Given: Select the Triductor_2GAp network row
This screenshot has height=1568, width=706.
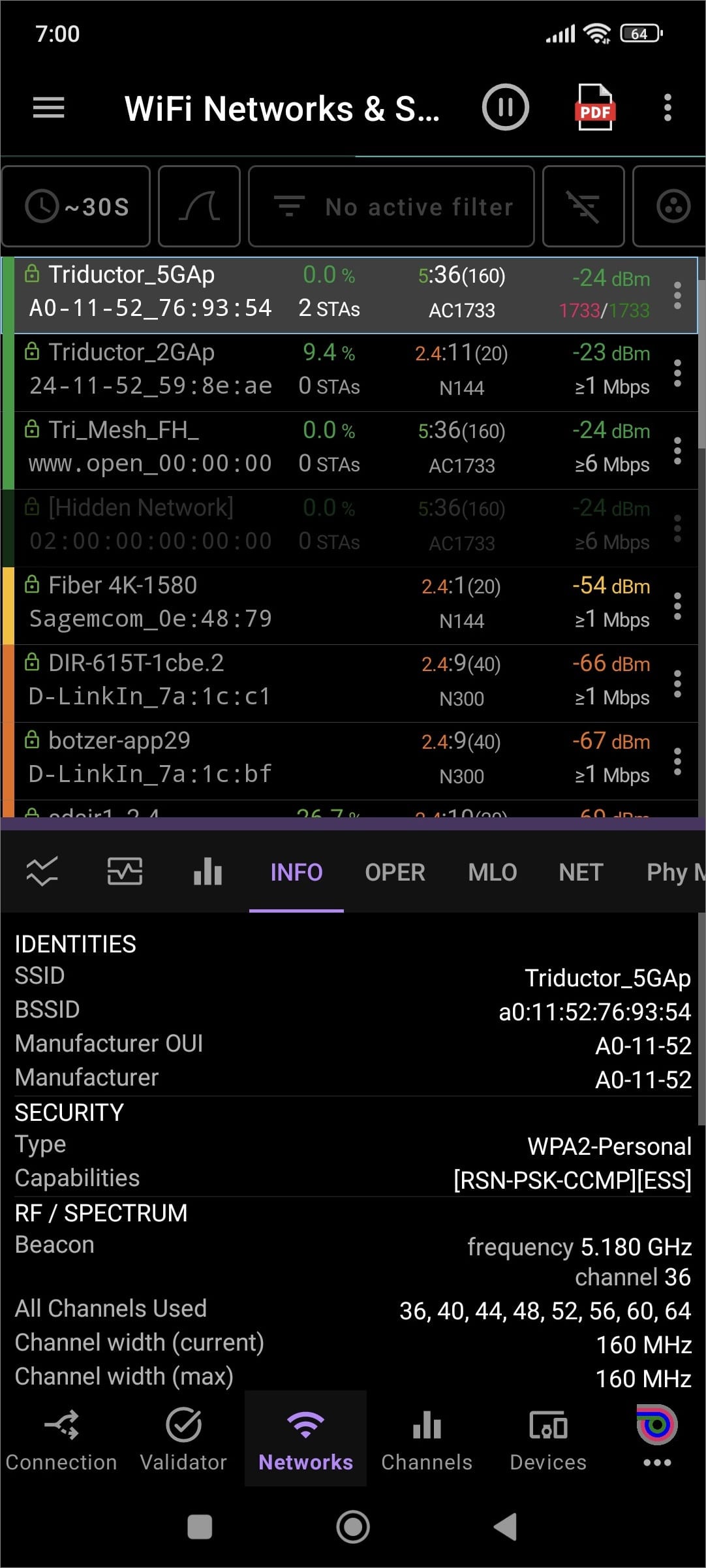Looking at the screenshot, I should coord(350,373).
